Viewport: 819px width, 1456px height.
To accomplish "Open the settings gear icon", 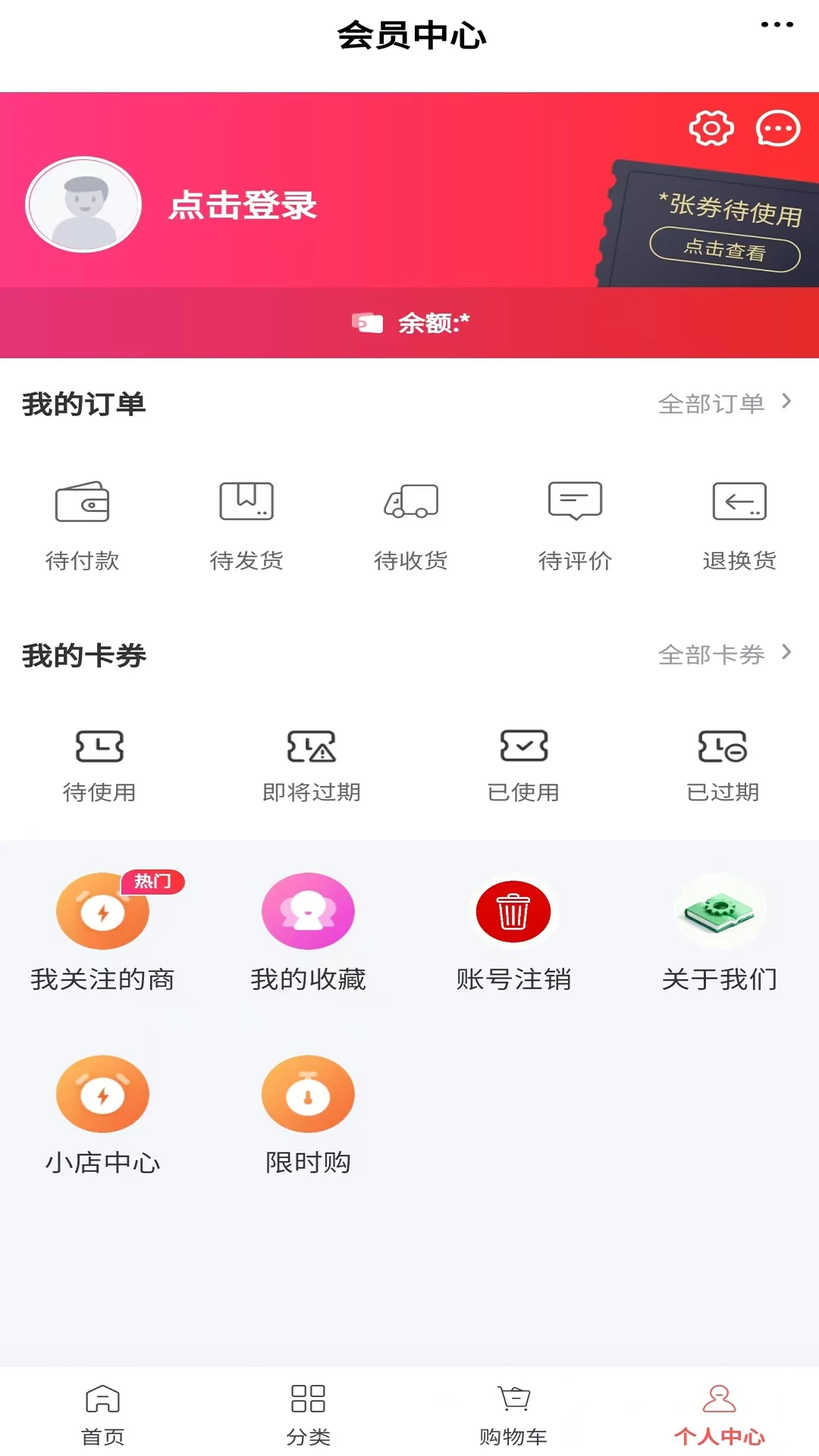I will click(711, 129).
